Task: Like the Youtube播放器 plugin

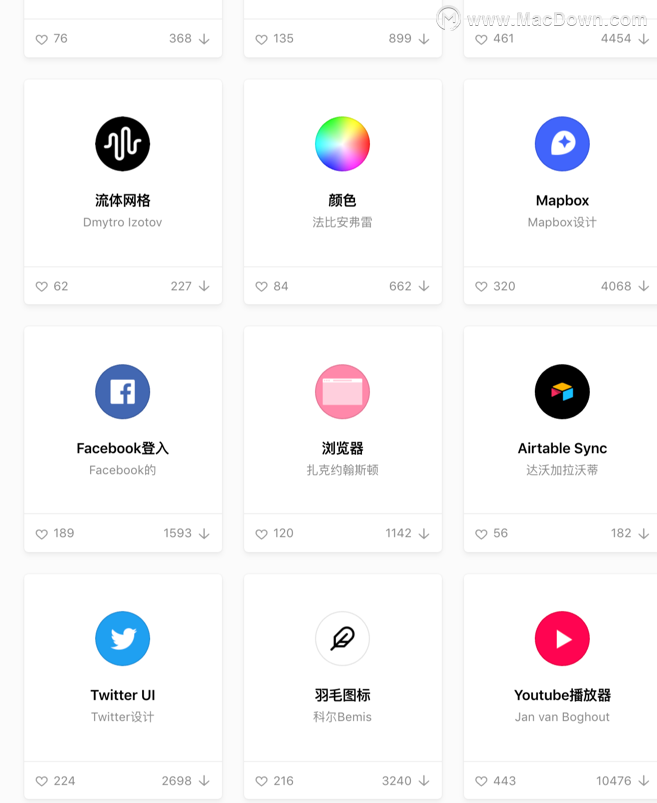Action: 482,781
